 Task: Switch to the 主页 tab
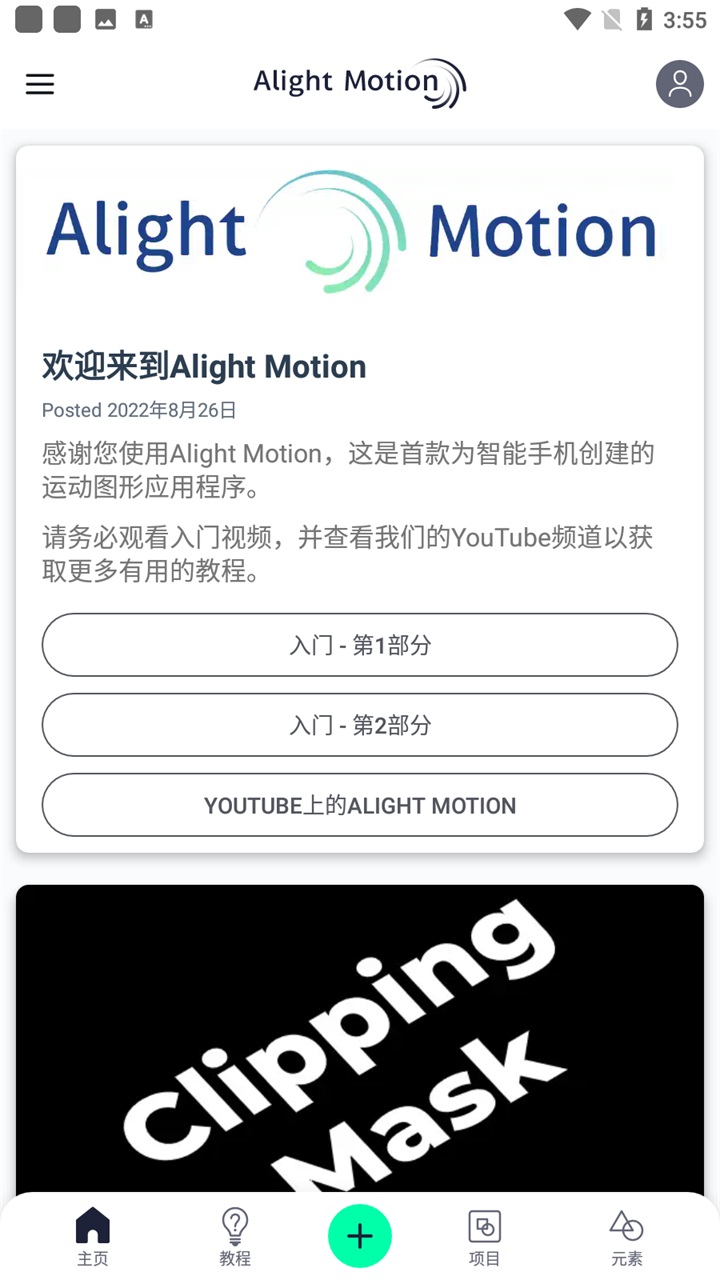[93, 1237]
